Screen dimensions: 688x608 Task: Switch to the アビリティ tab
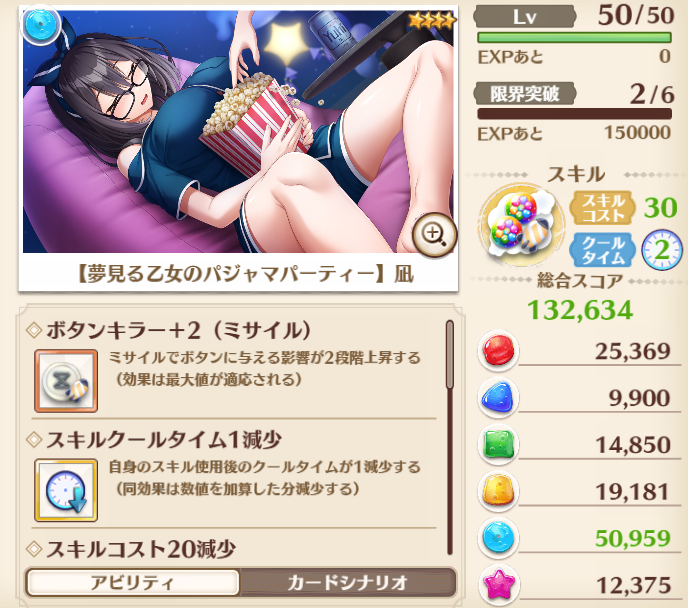(x=132, y=582)
